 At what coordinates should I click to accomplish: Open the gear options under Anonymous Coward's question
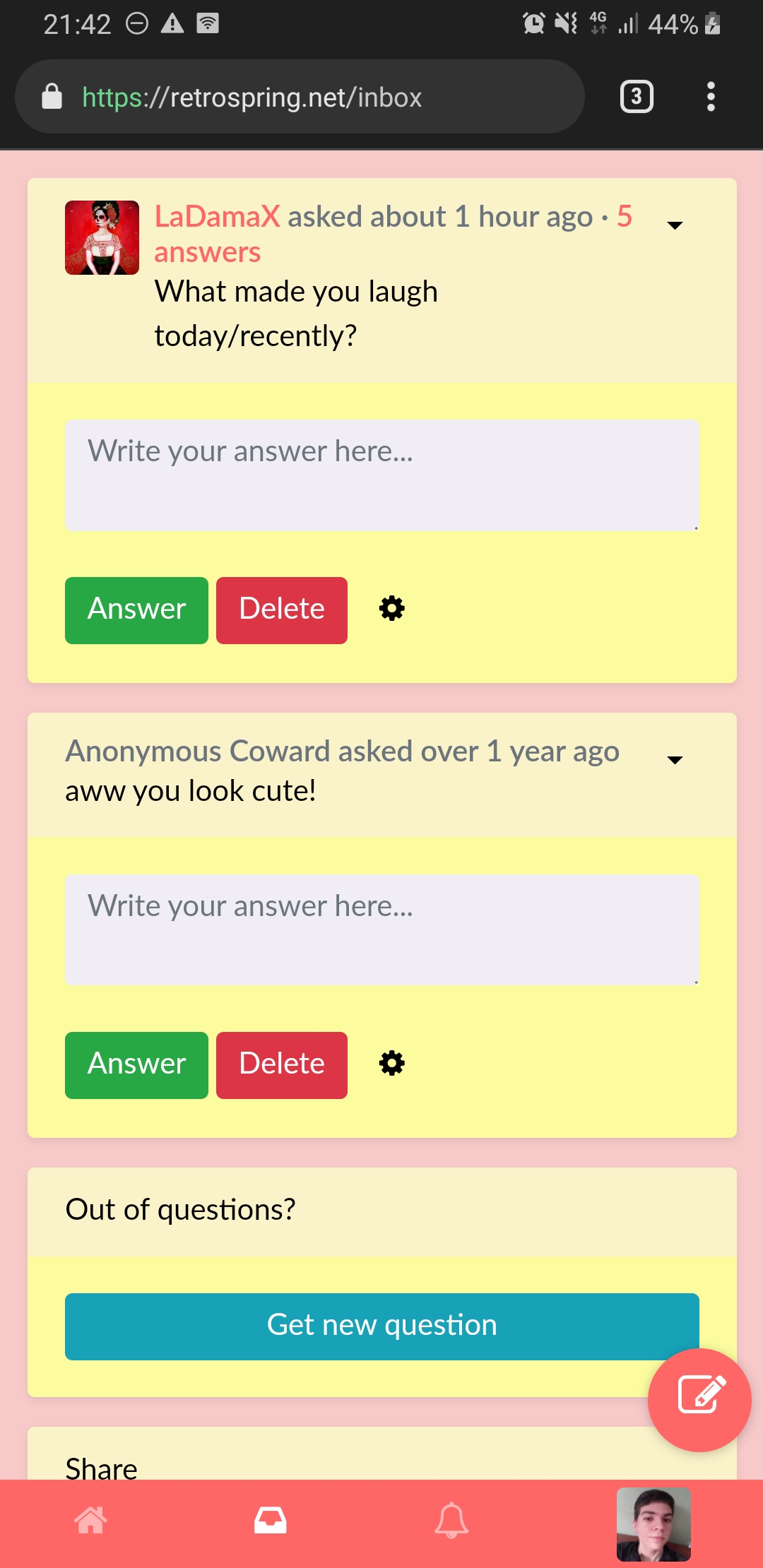(x=391, y=1063)
